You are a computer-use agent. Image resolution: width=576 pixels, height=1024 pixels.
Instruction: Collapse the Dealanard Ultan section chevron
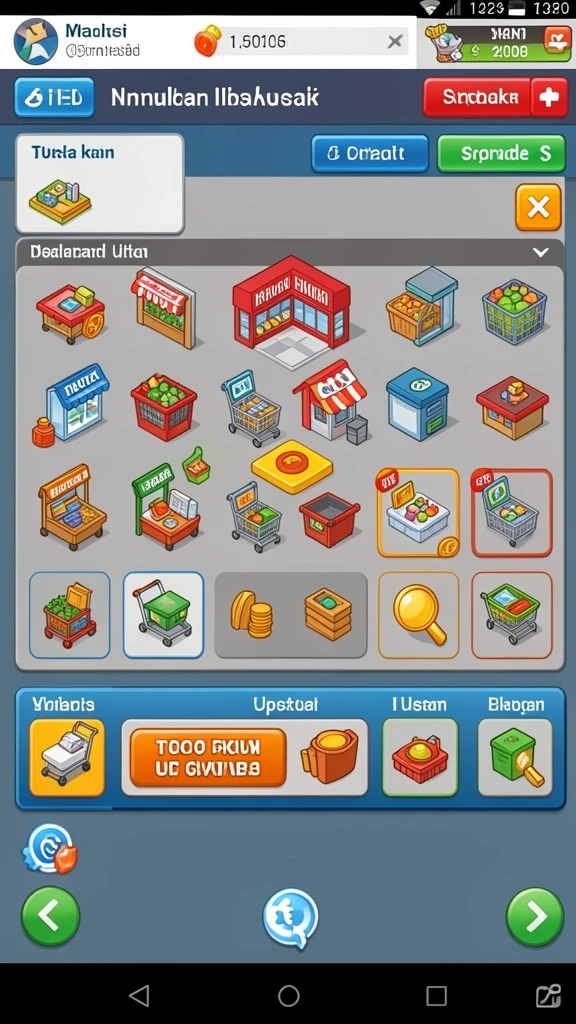541,252
